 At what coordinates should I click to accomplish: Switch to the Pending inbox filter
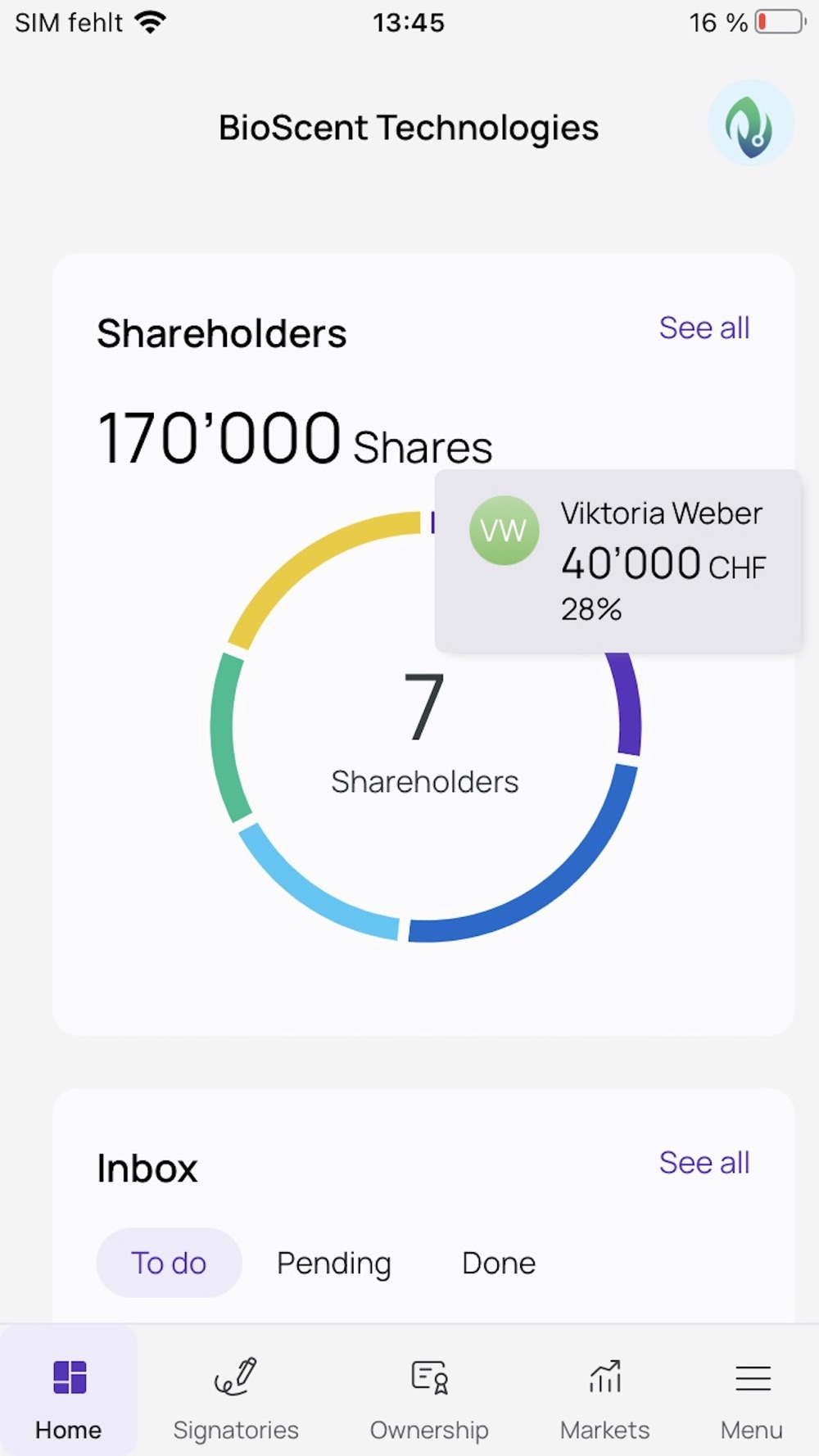[334, 1263]
